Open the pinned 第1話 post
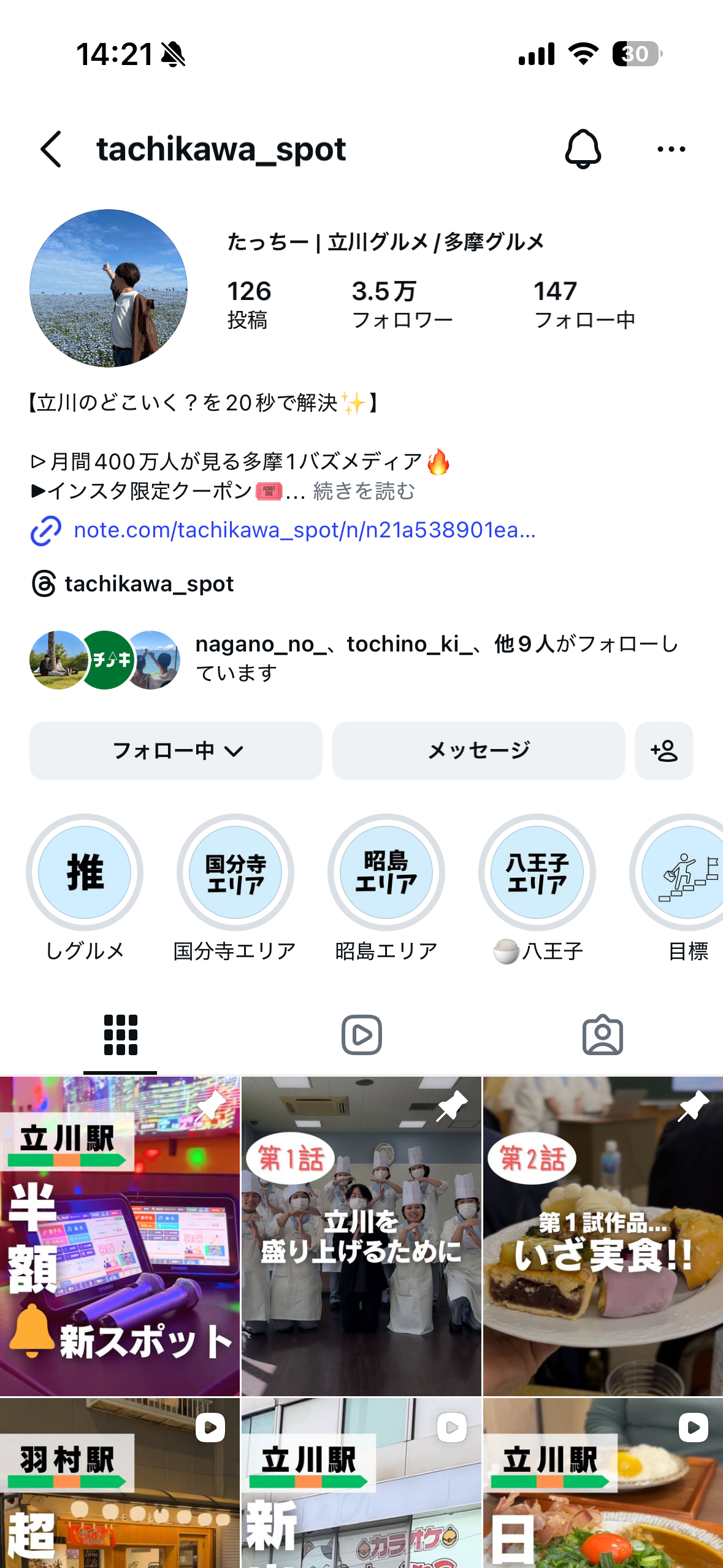This screenshot has height=1568, width=723. coord(361,1236)
